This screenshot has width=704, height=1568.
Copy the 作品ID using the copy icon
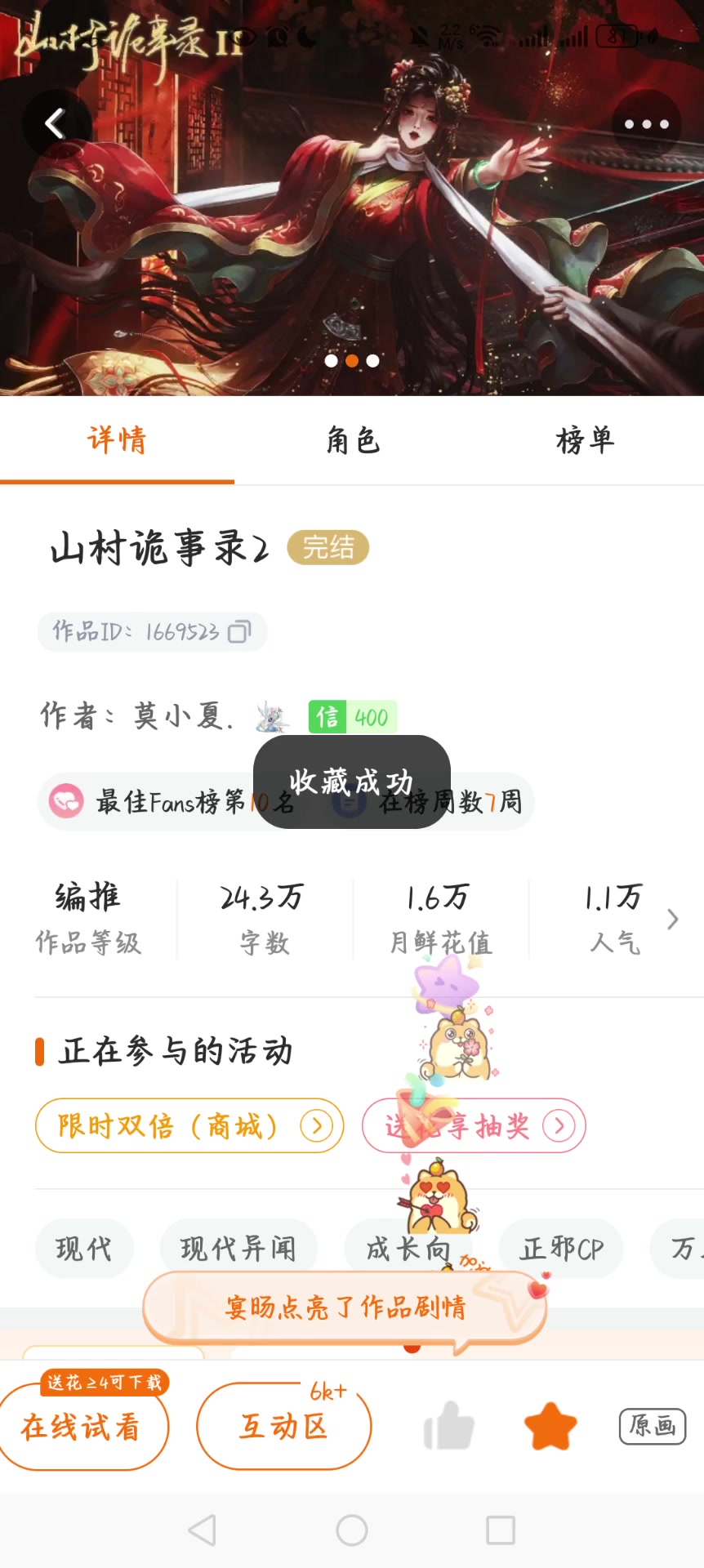point(238,631)
